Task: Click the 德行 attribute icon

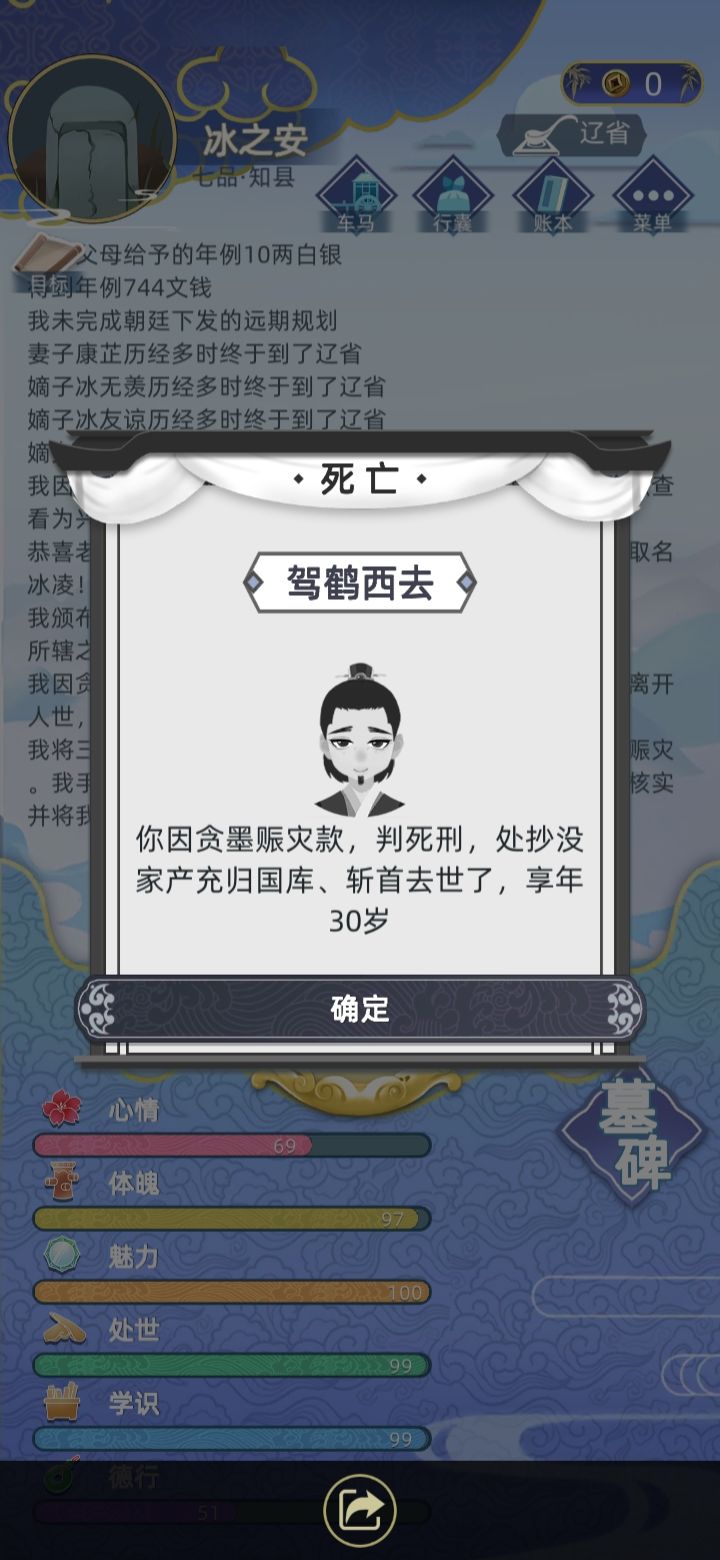Action: pos(64,1476)
